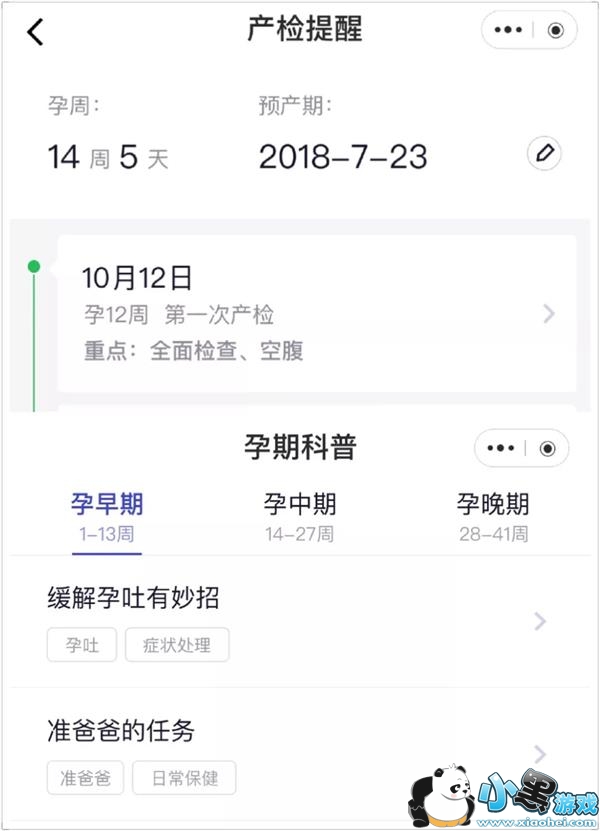Tap the 准爸爸 tag chip
This screenshot has height=831, width=600.
coord(85,778)
